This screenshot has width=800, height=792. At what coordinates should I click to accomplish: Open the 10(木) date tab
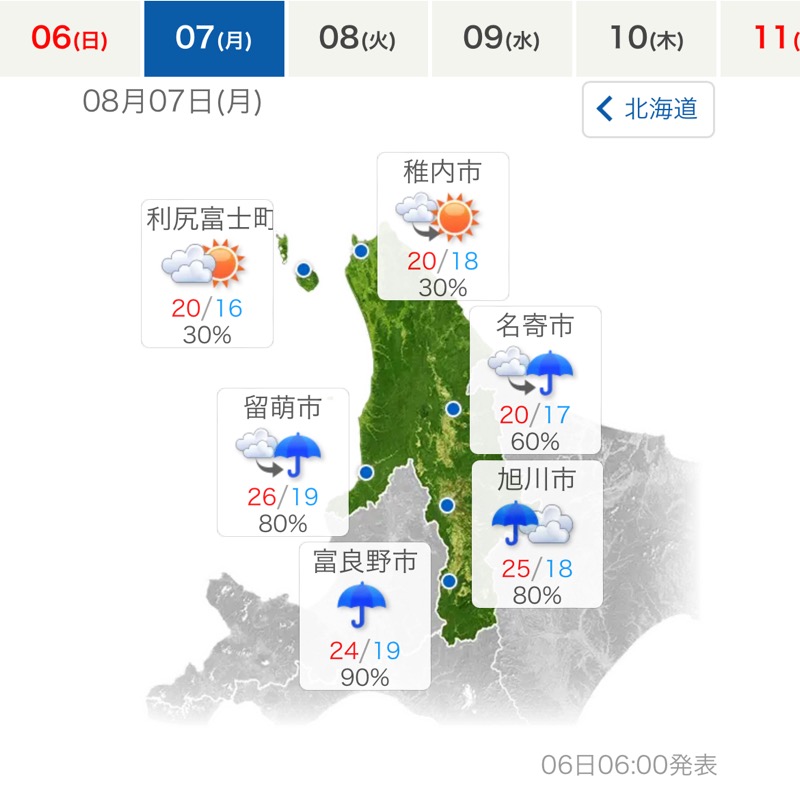(x=646, y=39)
